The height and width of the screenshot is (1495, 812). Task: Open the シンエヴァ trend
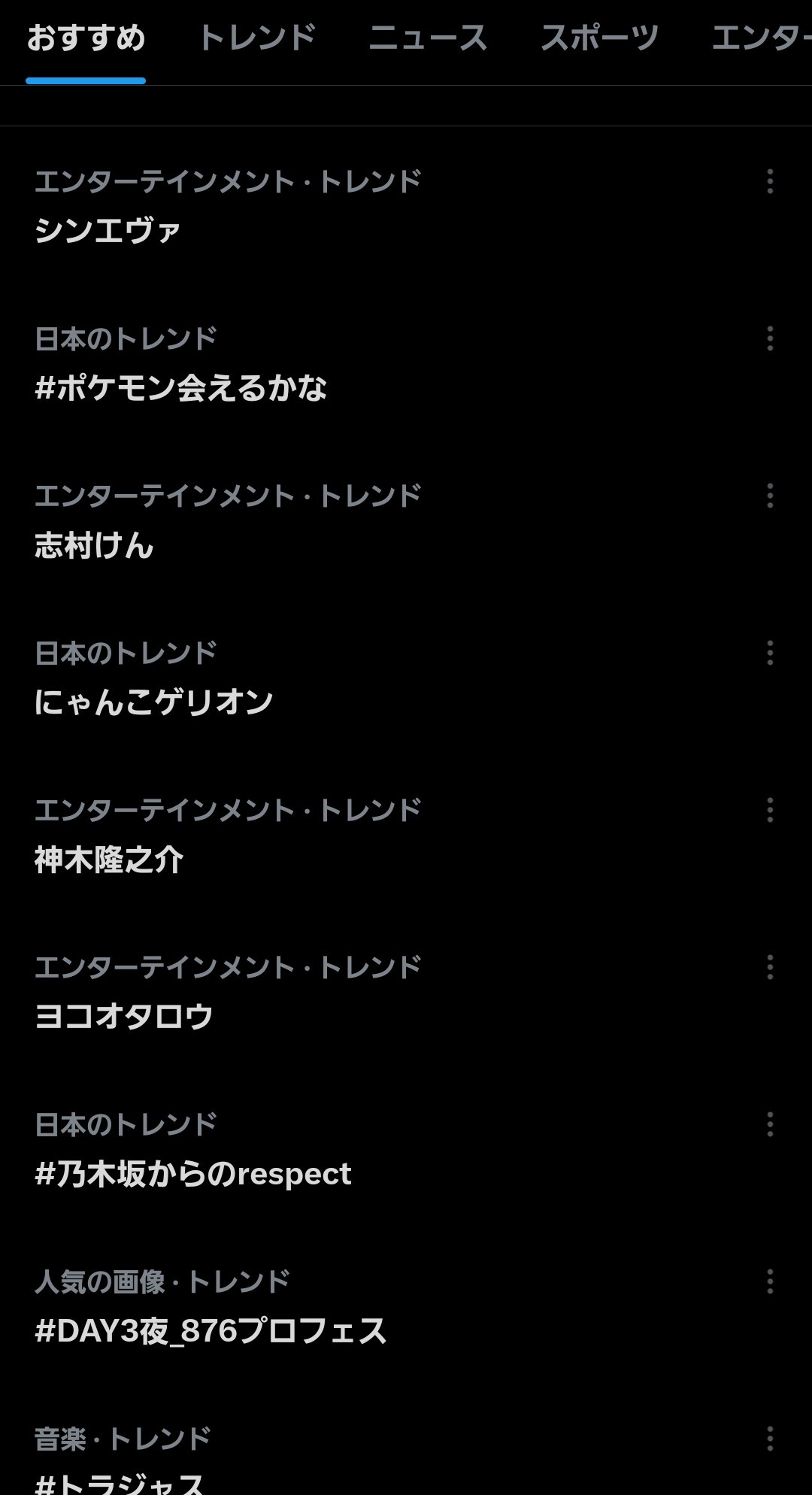tap(108, 230)
